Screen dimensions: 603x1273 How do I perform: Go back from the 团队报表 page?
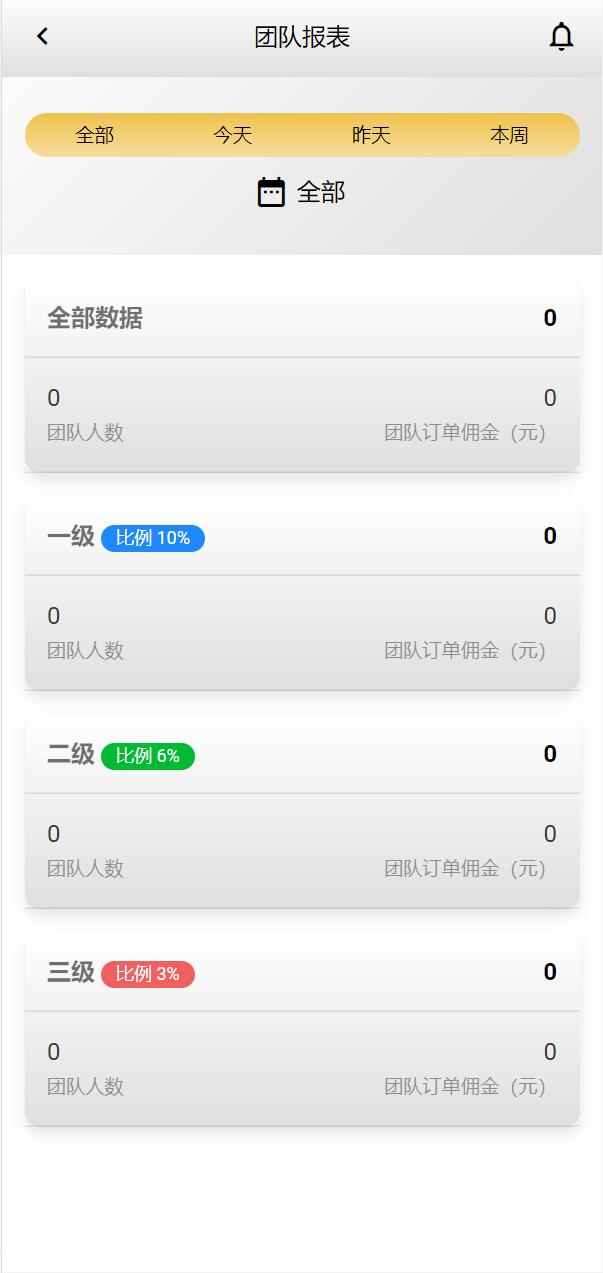(x=42, y=37)
